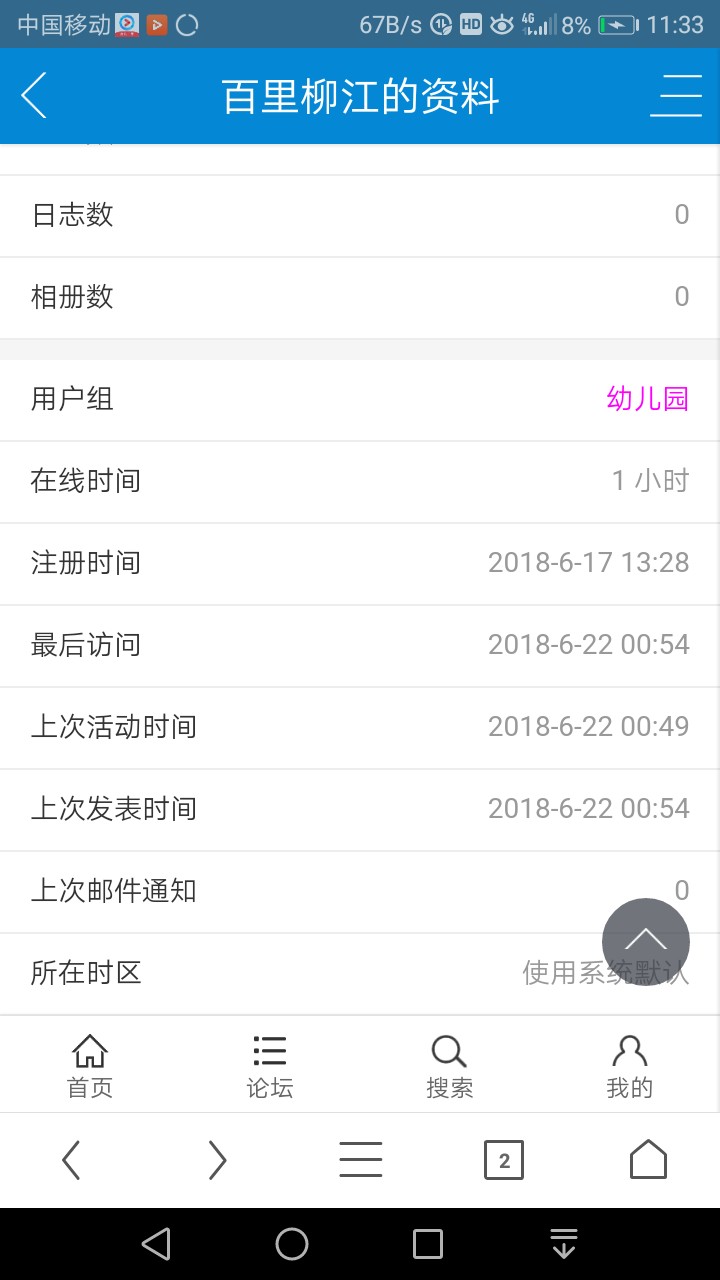This screenshot has width=720, height=1280.
Task: Switch to the 论坛 tab
Action: (x=270, y=1066)
